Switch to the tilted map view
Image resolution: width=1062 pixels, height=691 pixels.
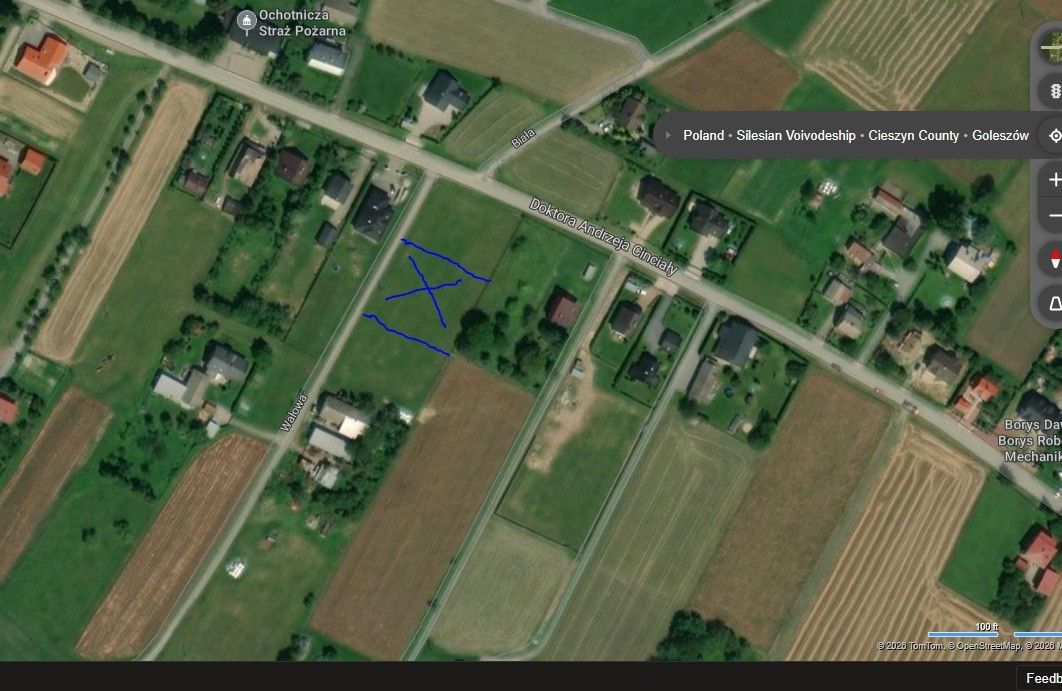point(1054,303)
